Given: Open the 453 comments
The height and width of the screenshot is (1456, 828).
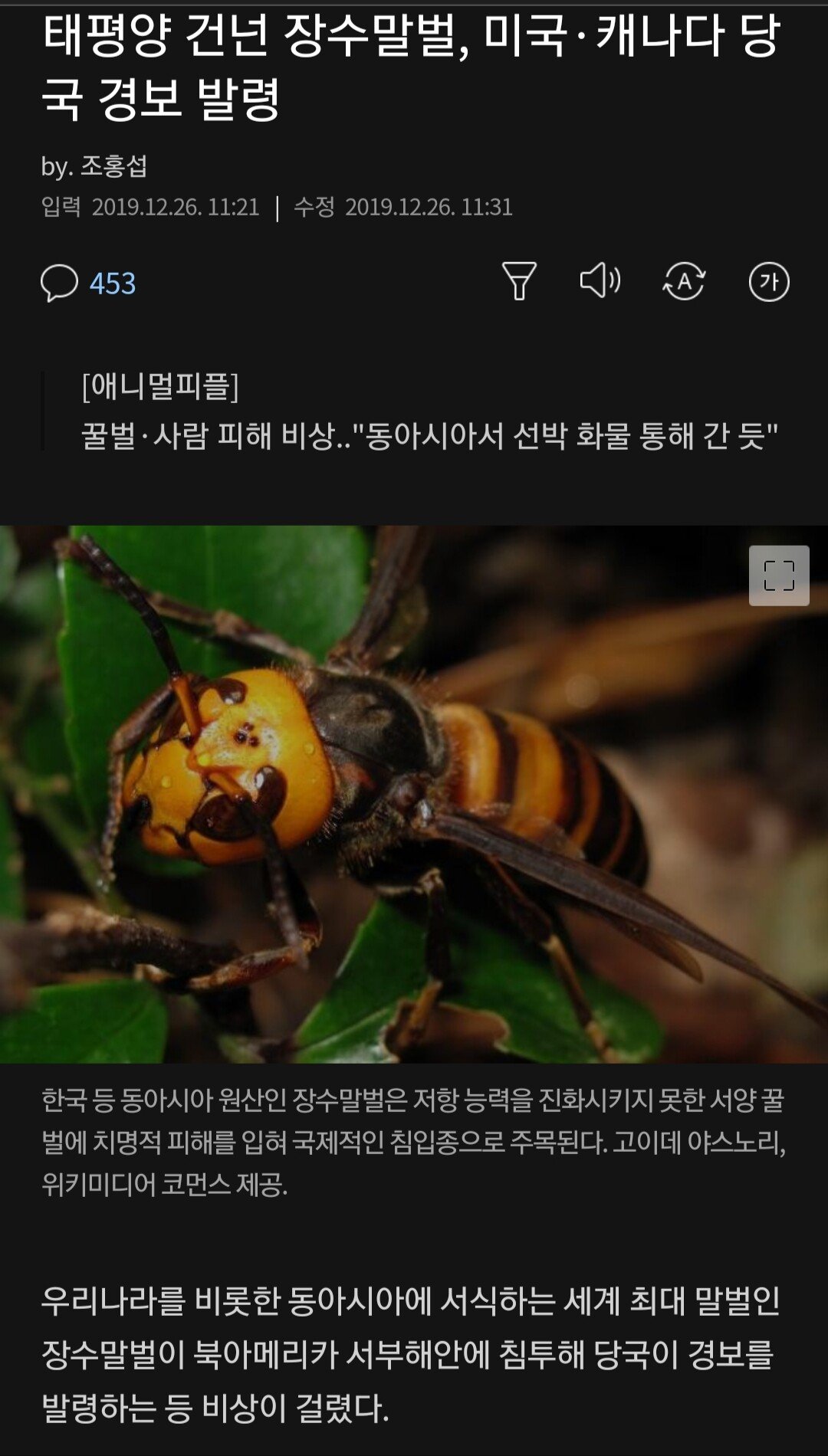Looking at the screenshot, I should click(x=88, y=283).
